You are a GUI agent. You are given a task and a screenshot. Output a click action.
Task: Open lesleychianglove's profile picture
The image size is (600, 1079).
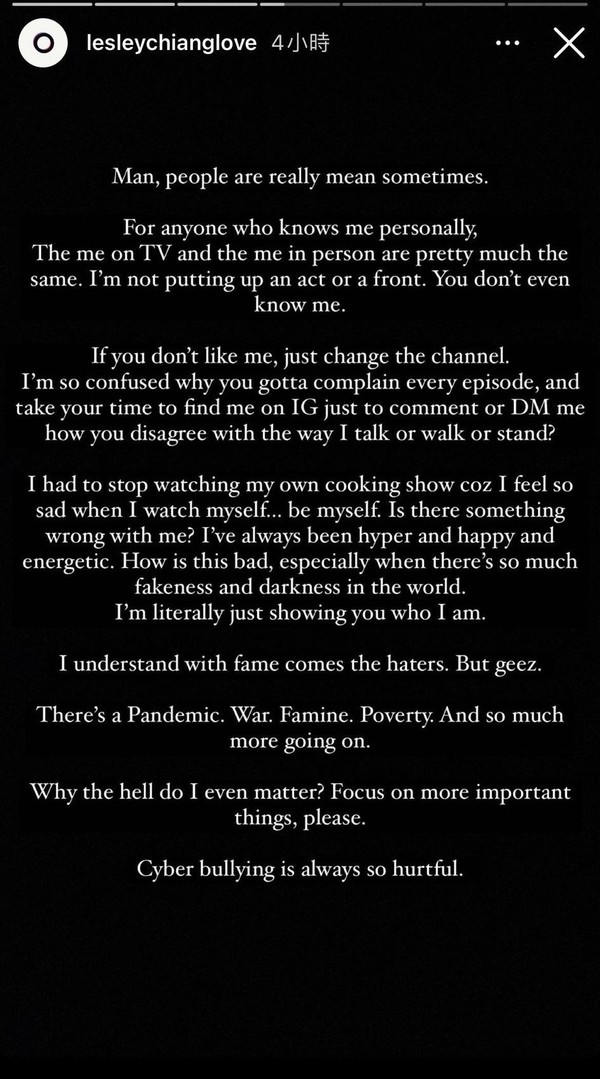43,44
